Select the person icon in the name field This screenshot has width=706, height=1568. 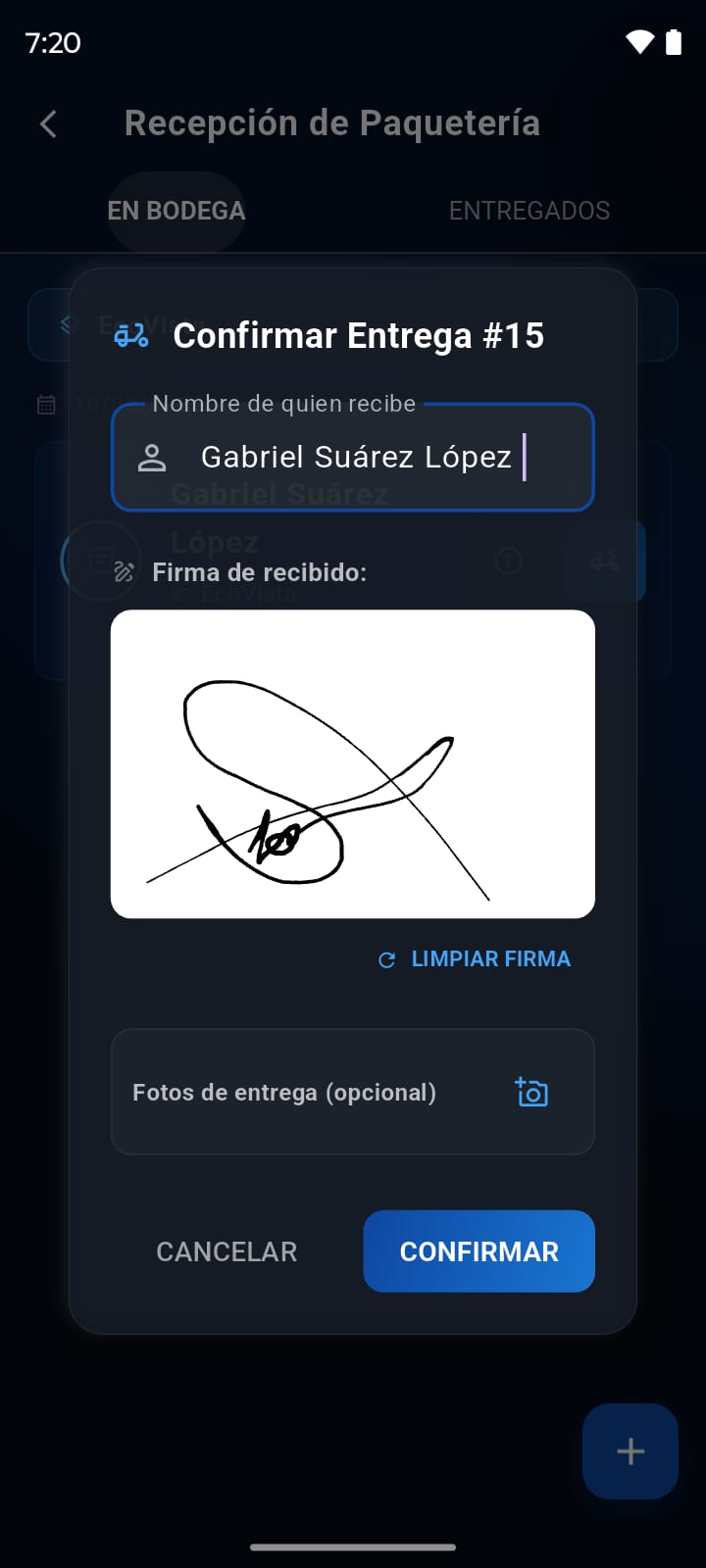pyautogui.click(x=152, y=457)
